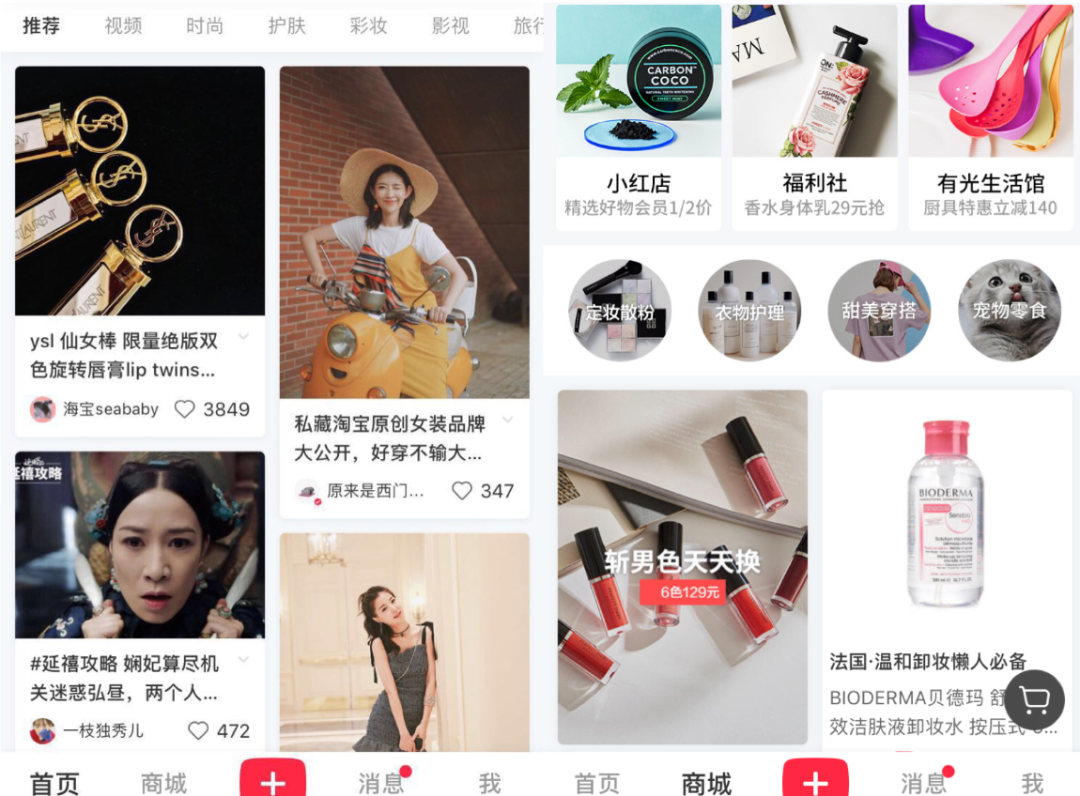This screenshot has width=1080, height=796.
Task: Select the 定妆散粉 category circle
Action: coord(619,311)
